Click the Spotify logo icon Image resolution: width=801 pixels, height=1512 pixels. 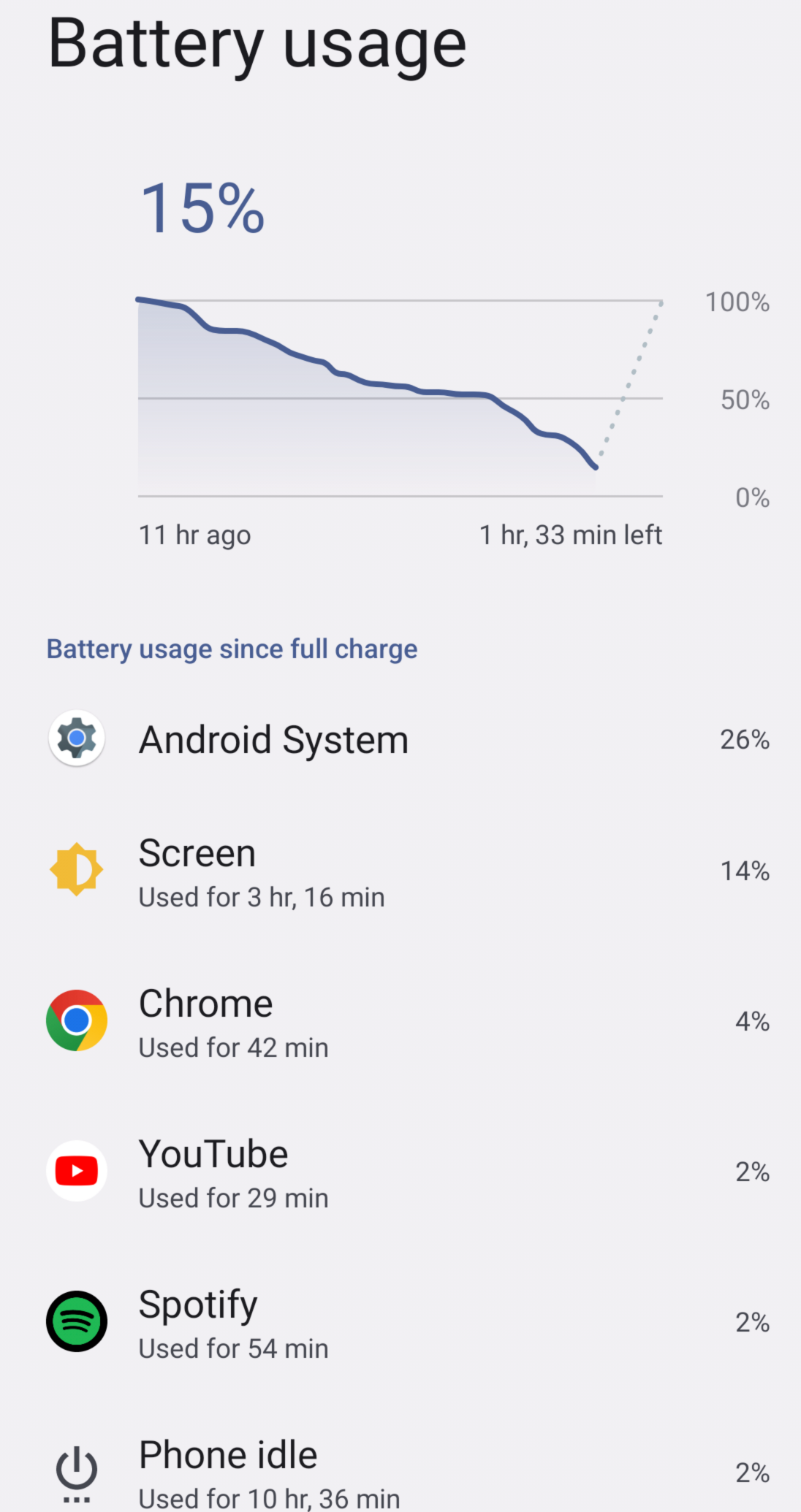[76, 1322]
